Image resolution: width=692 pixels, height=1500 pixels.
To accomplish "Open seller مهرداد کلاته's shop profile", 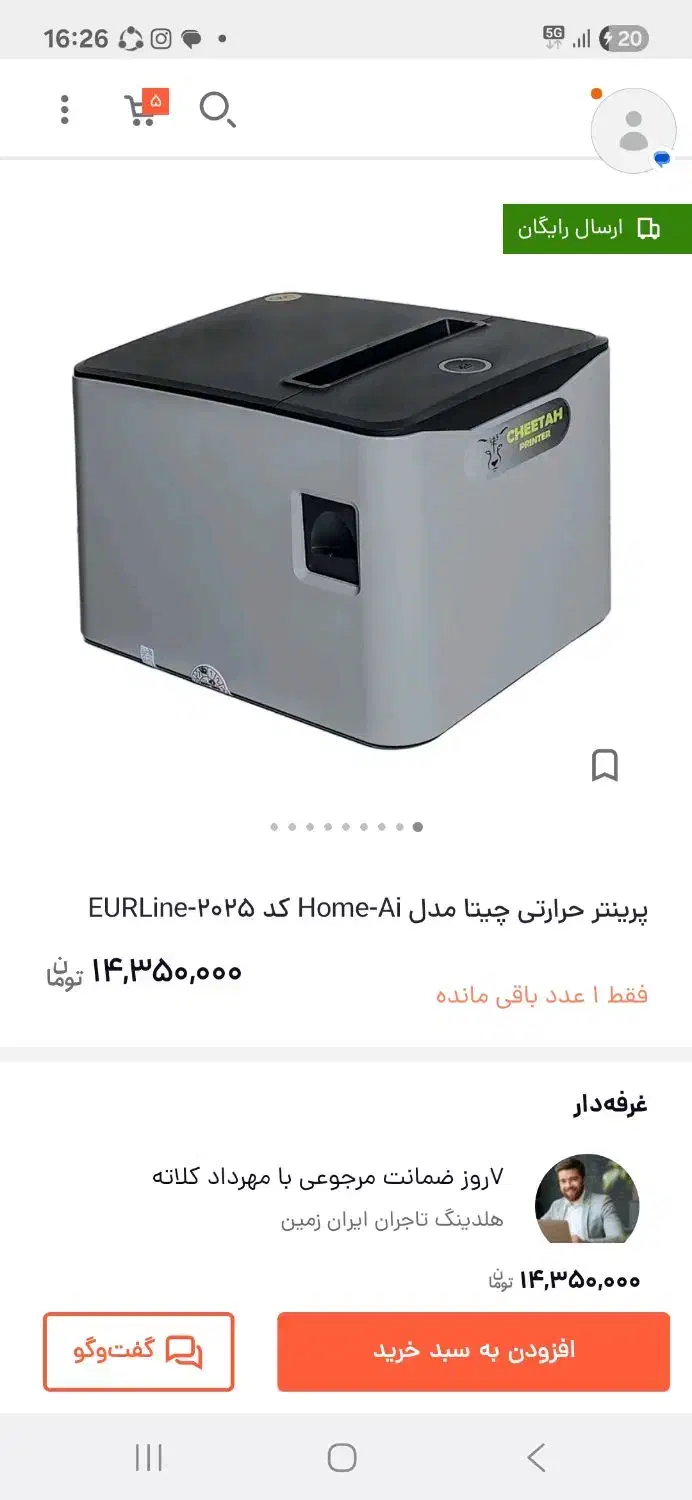I will 587,1198.
